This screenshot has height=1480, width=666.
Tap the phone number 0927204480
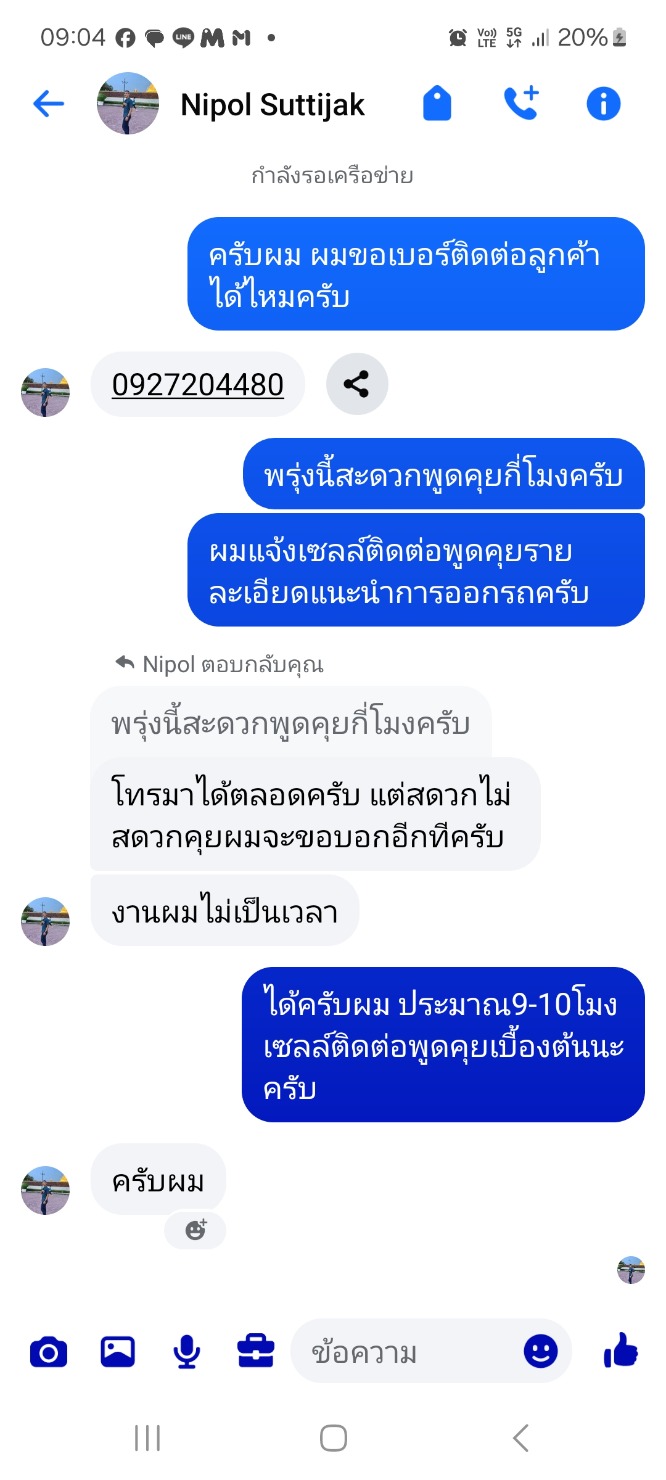point(198,384)
